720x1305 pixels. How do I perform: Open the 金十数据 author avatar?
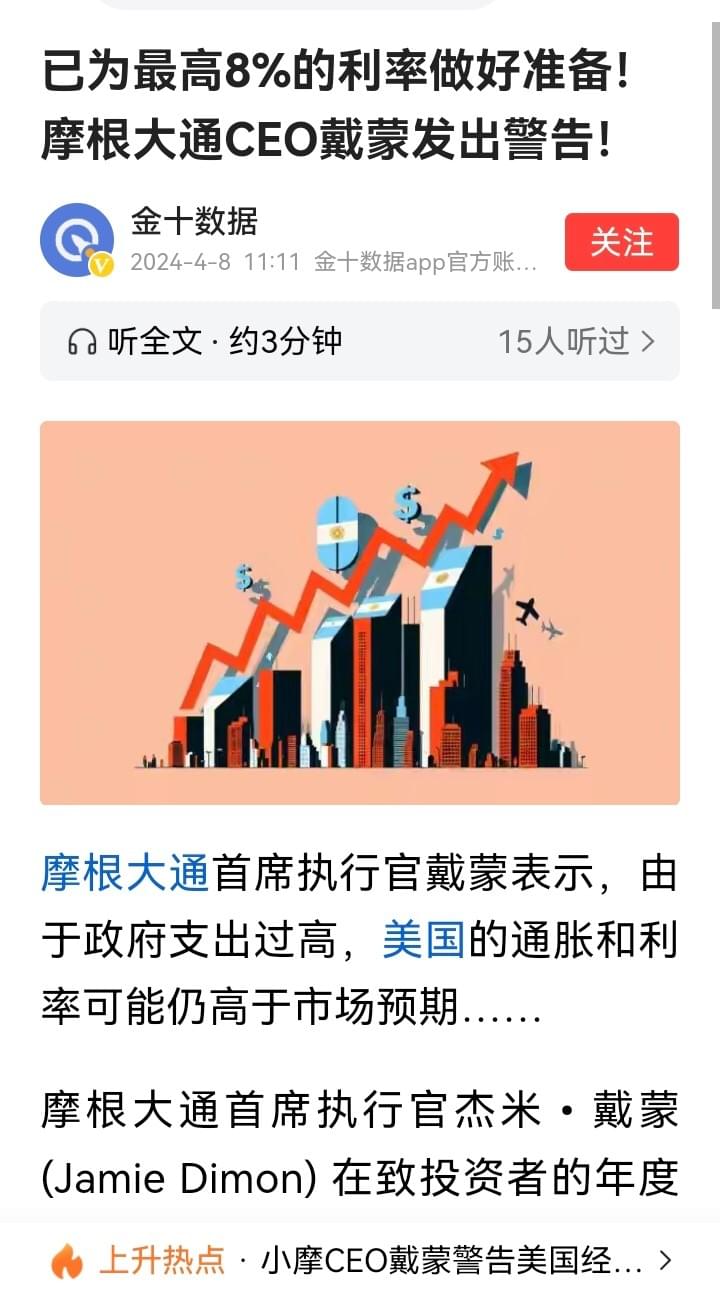pyautogui.click(x=77, y=240)
